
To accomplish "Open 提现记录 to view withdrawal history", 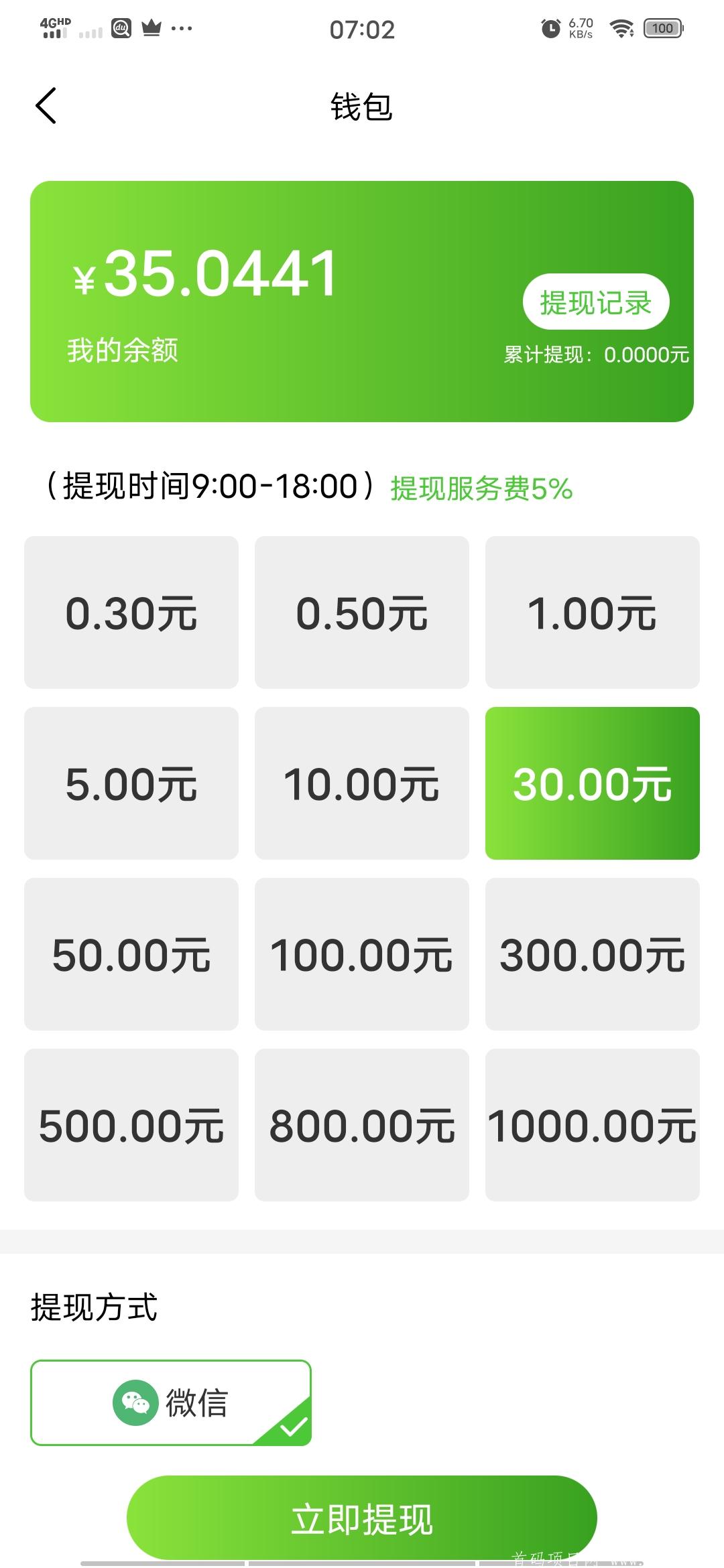I will click(595, 302).
